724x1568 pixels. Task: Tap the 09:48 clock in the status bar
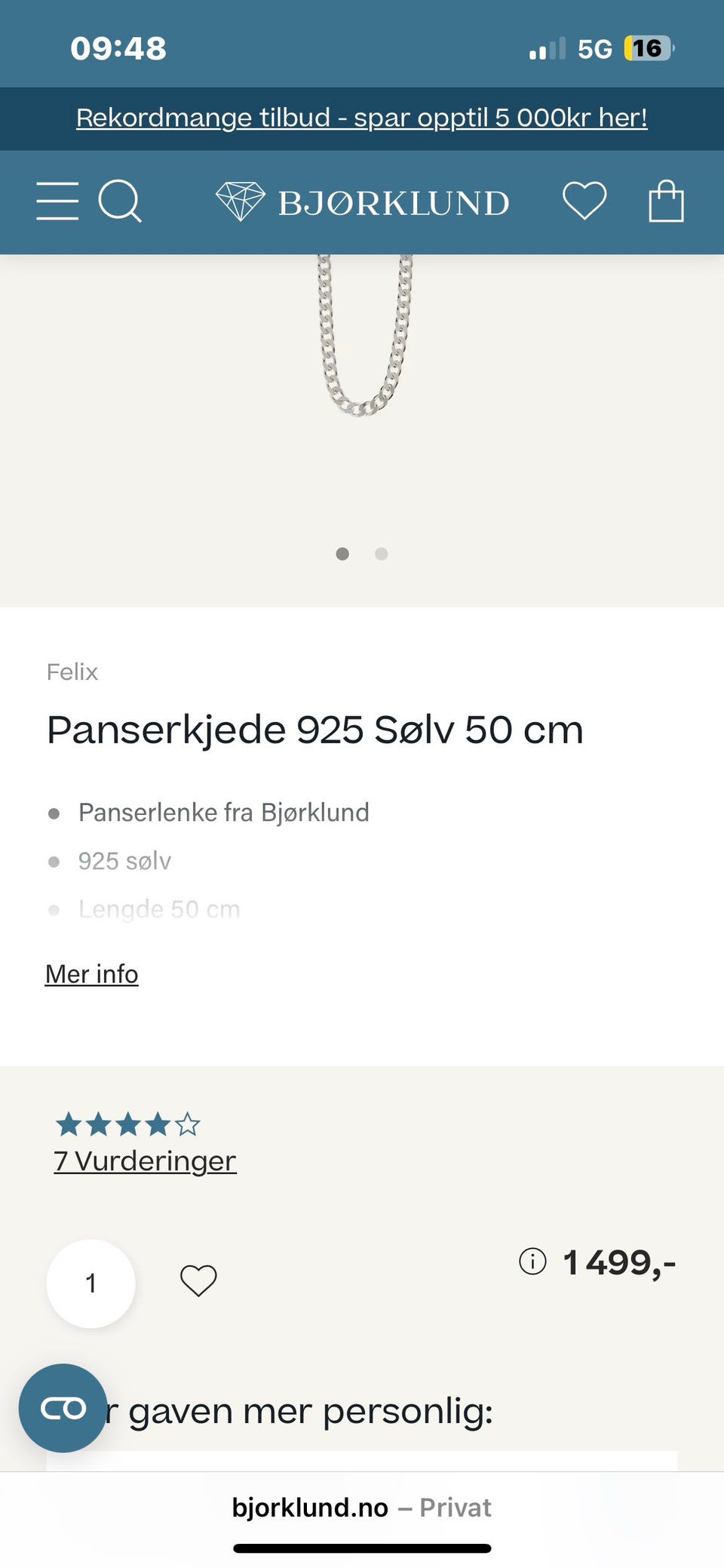click(x=118, y=48)
